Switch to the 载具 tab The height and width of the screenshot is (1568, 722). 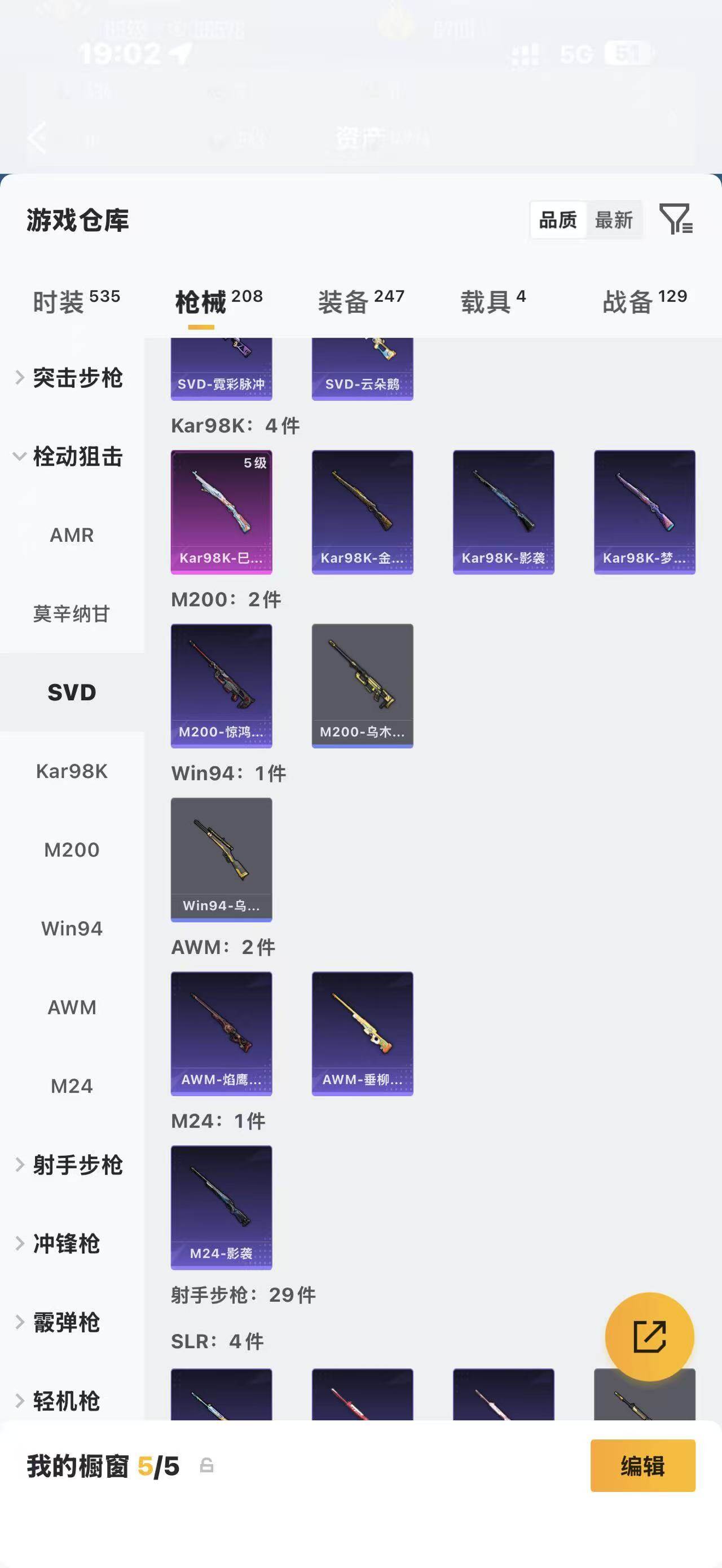coord(493,301)
